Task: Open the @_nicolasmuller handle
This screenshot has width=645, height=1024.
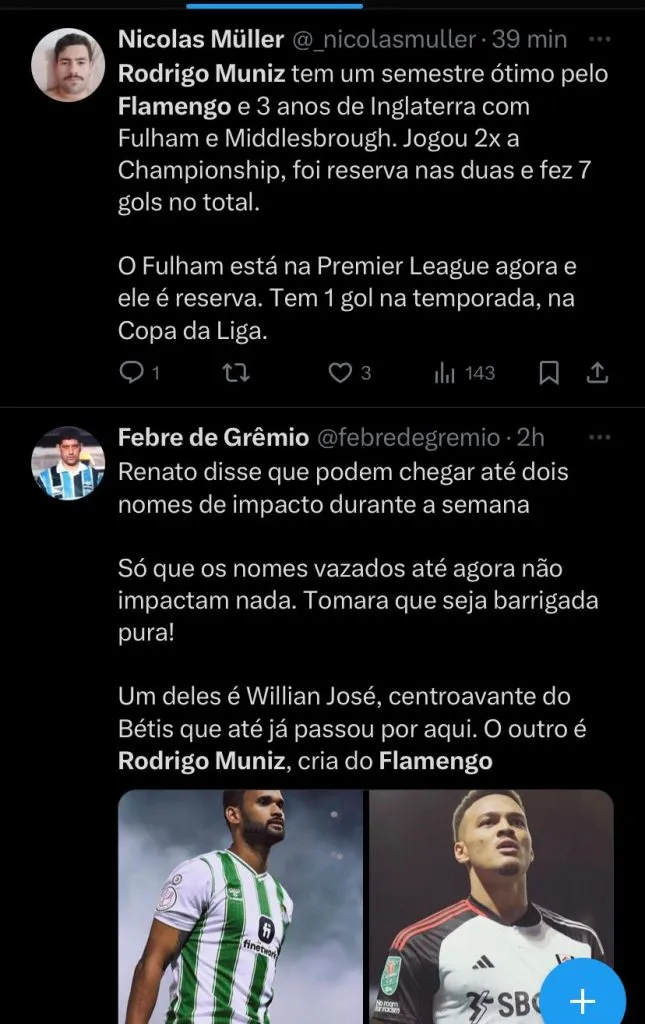Action: point(383,40)
